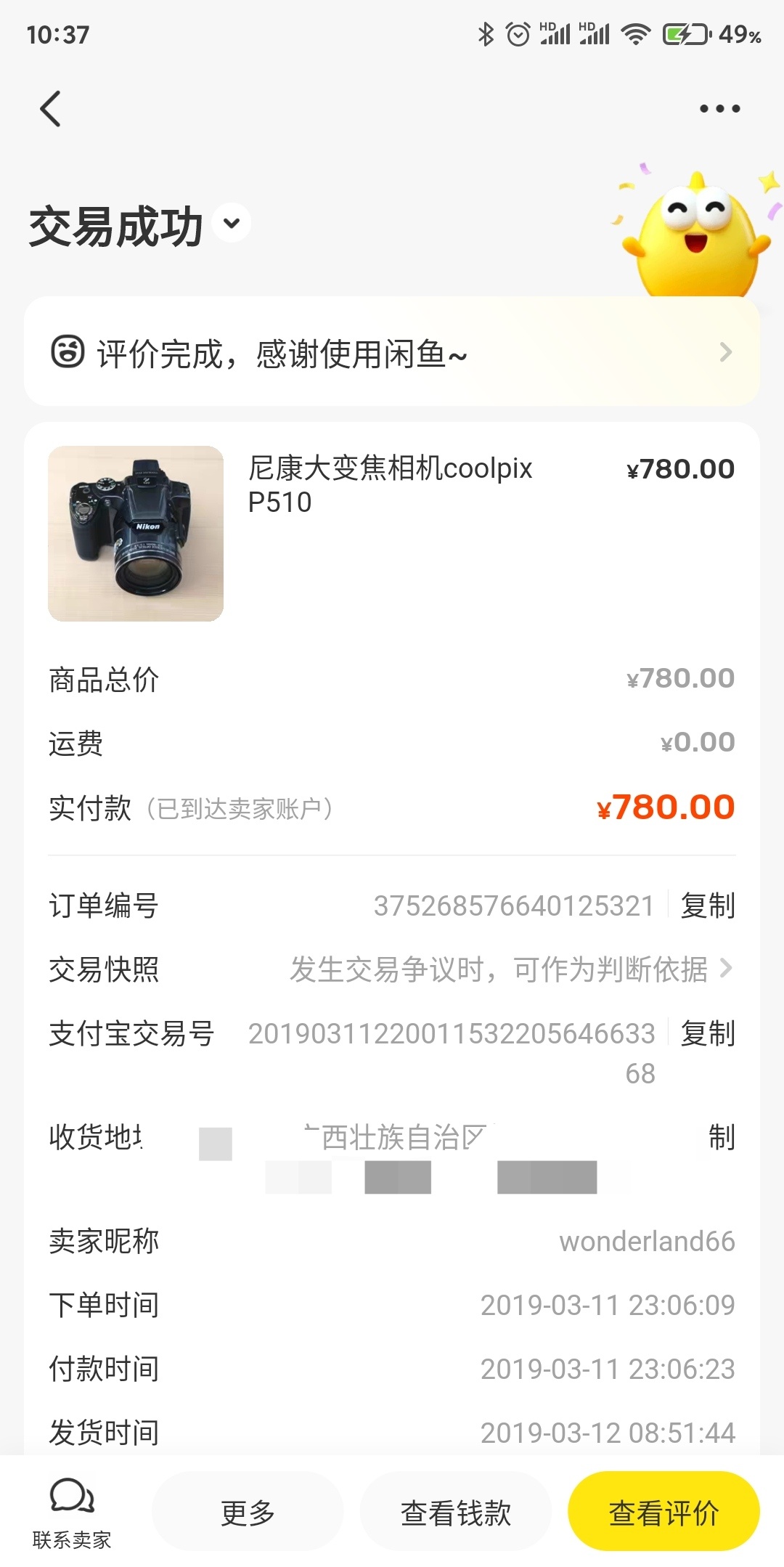The height and width of the screenshot is (1567, 784).
Task: Expand the dropdown next to 交易成功
Action: [232, 223]
